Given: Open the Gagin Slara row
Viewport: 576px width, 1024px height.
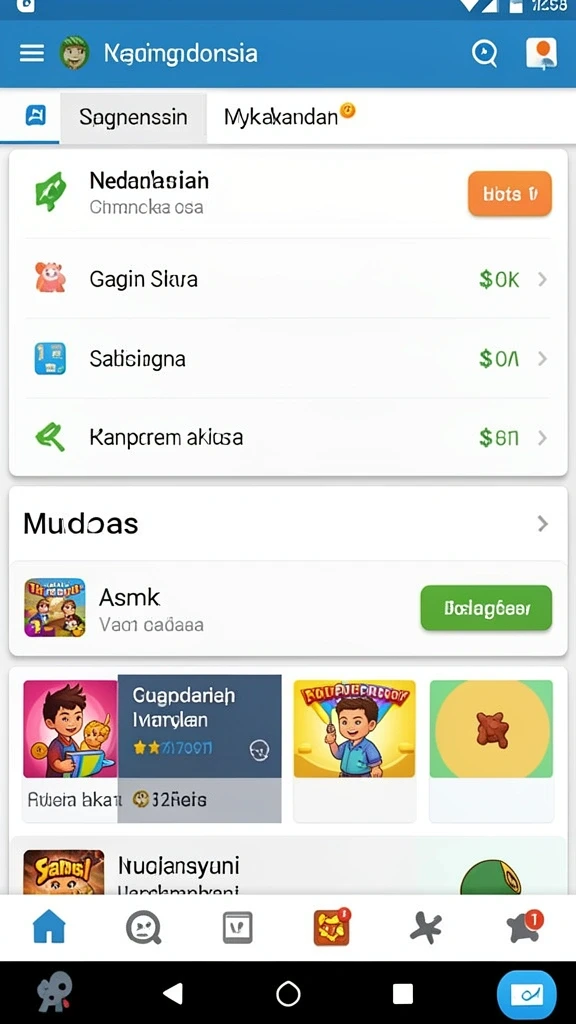Looking at the screenshot, I should (288, 280).
